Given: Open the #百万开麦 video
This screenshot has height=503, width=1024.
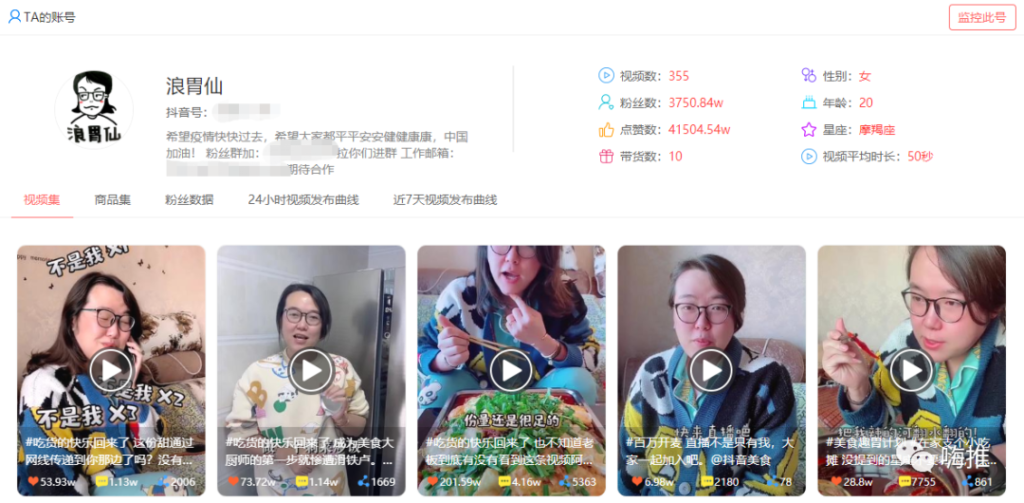Looking at the screenshot, I should tap(711, 371).
